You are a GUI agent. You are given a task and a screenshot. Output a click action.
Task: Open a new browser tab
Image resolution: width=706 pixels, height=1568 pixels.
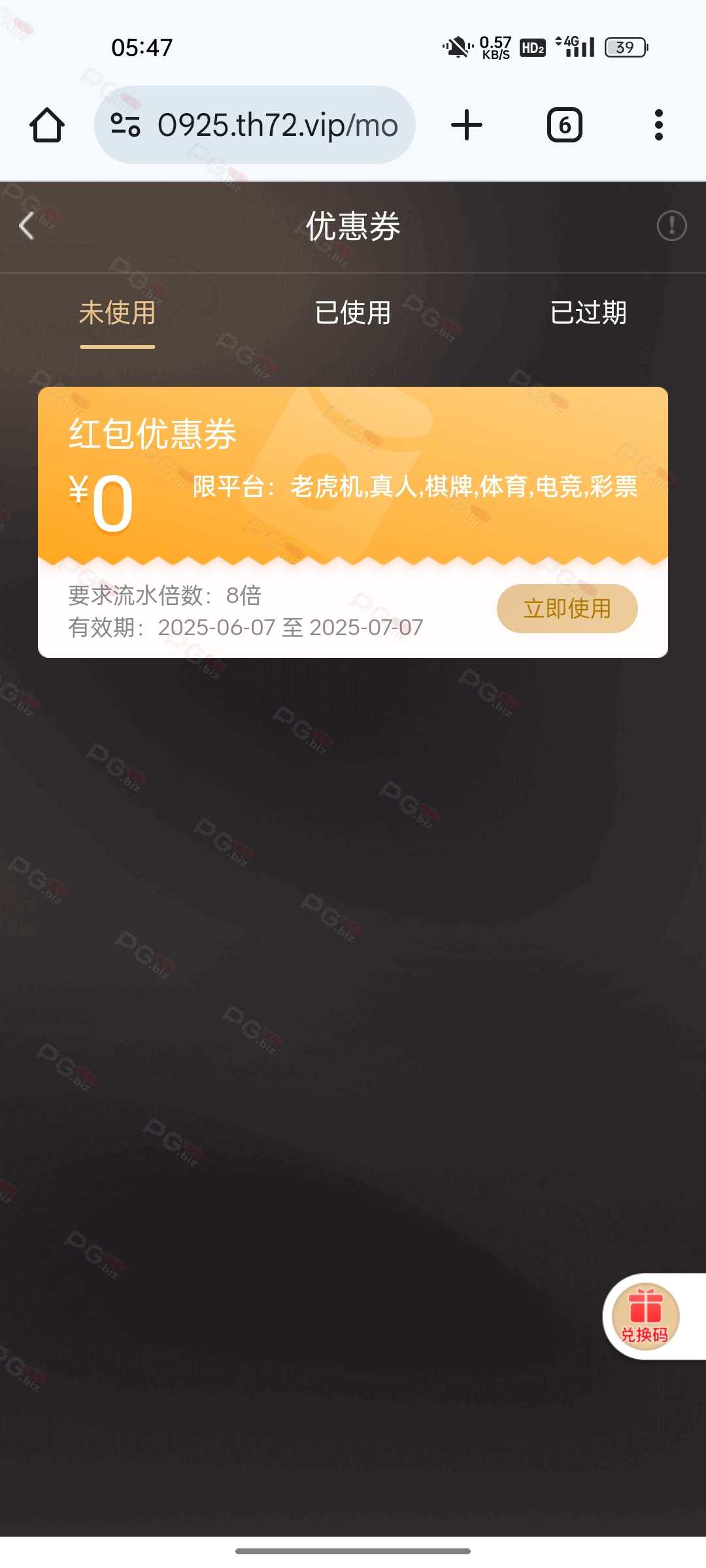point(467,125)
